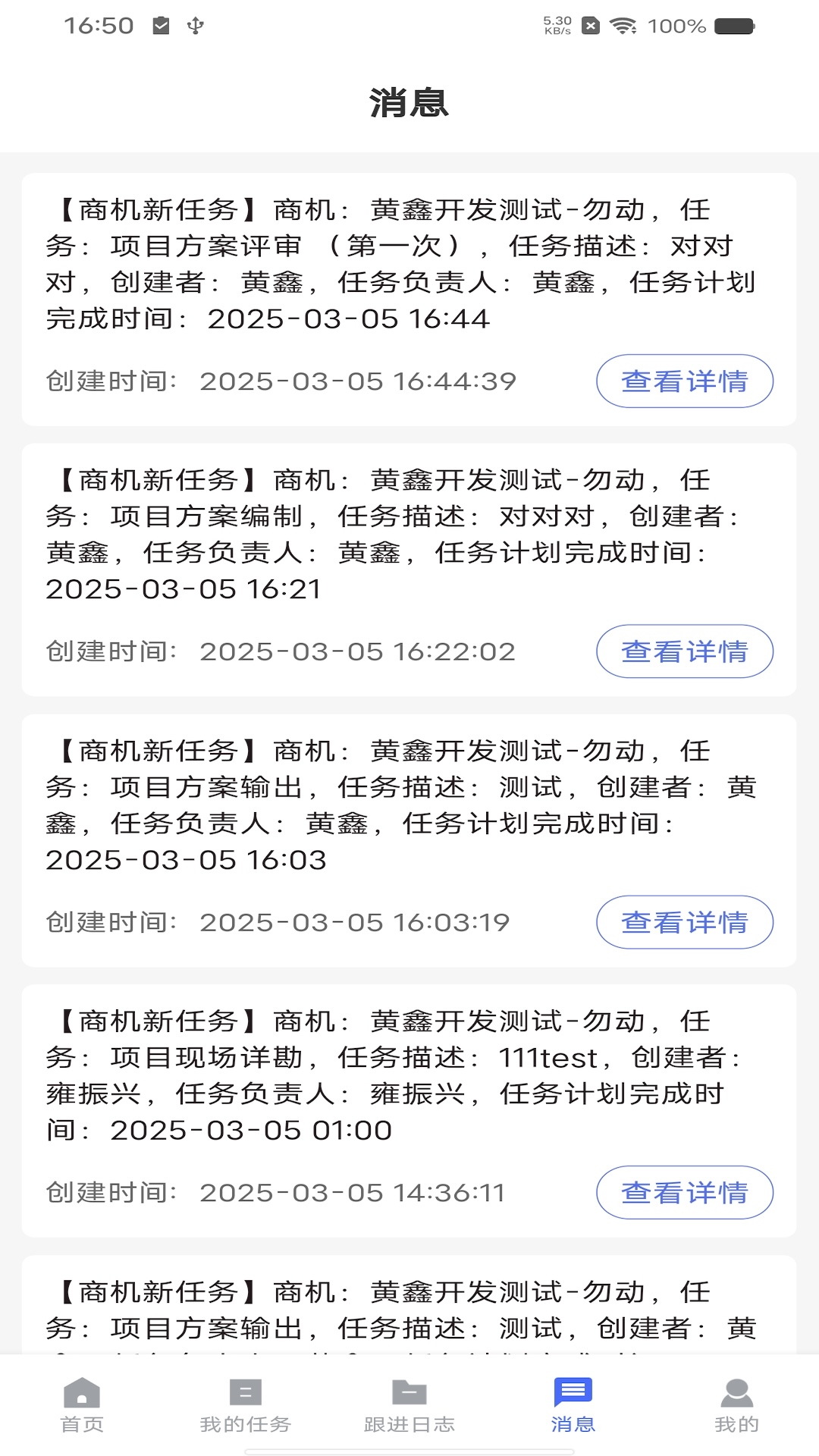切换到首页标签
Viewport: 819px width, 1456px height.
pos(82,1405)
